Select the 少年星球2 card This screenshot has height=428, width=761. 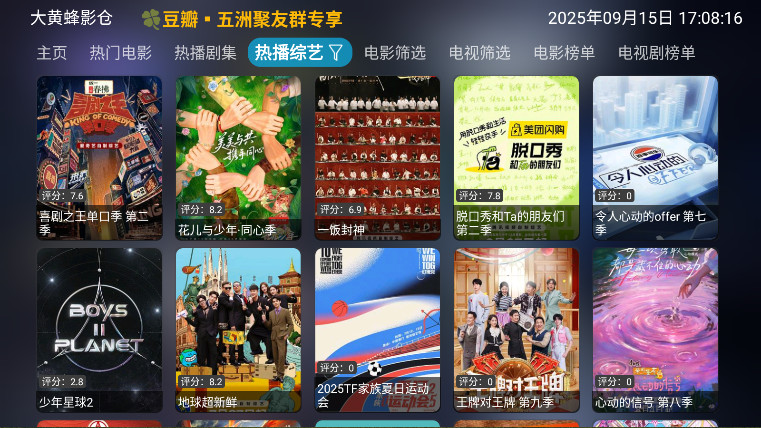click(x=99, y=330)
